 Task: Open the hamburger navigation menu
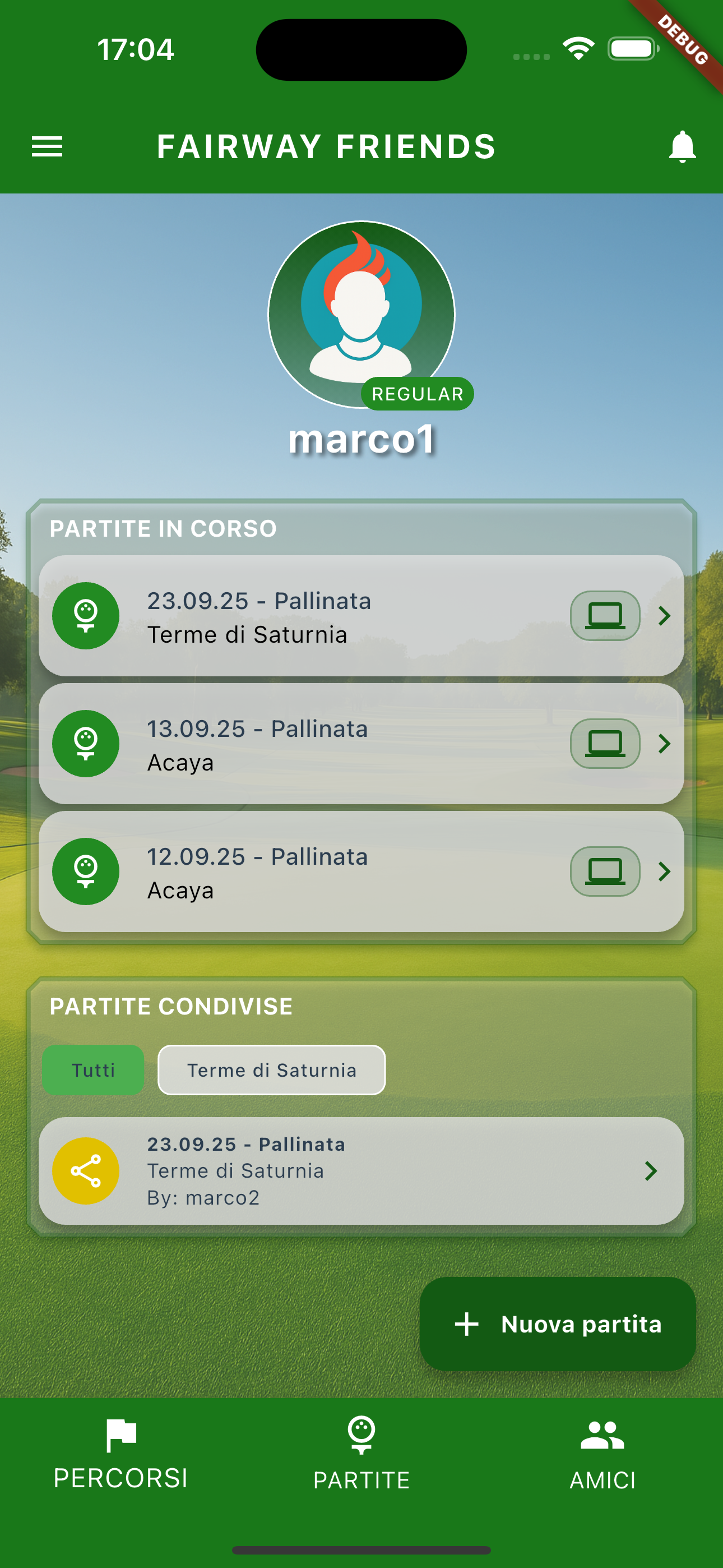point(48,146)
